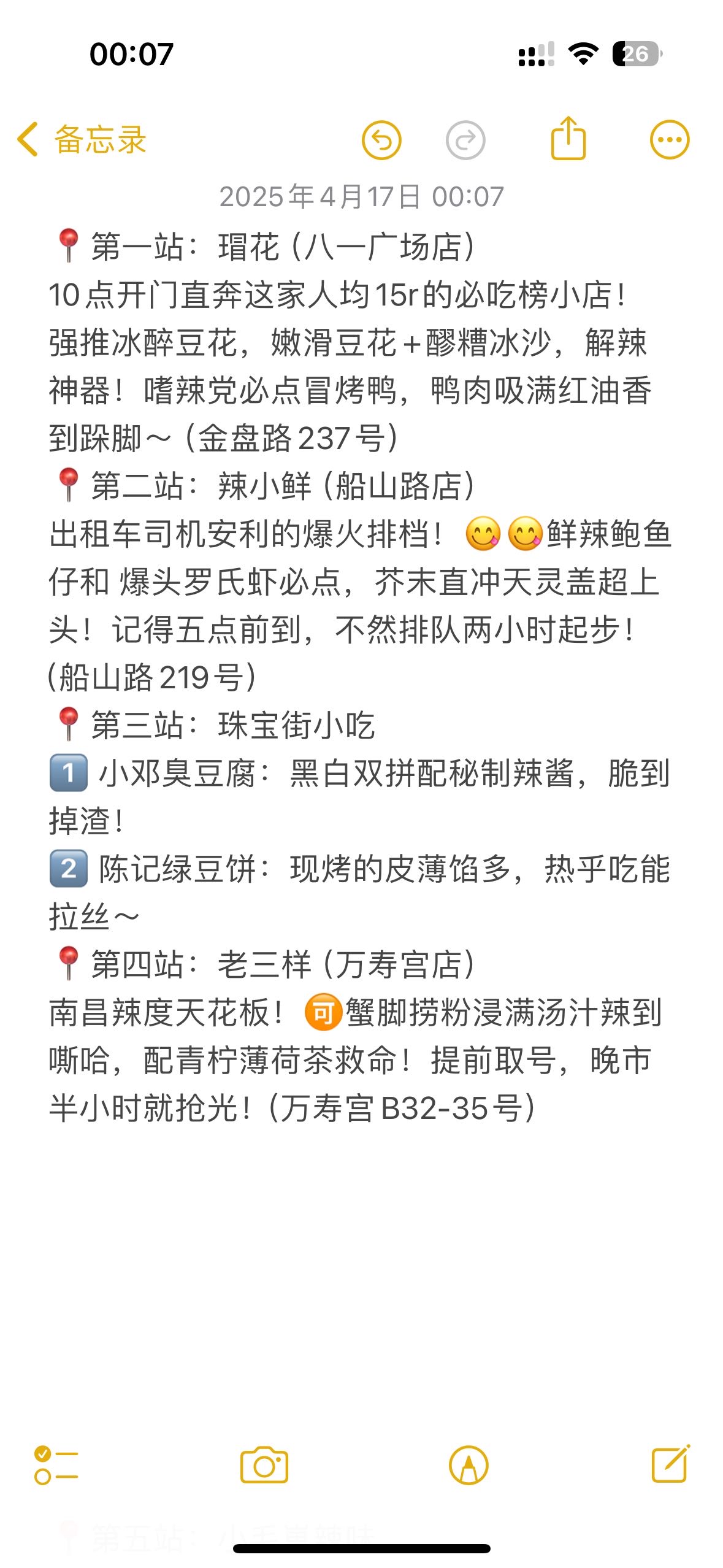Tap the redo arrow icon

point(465,140)
